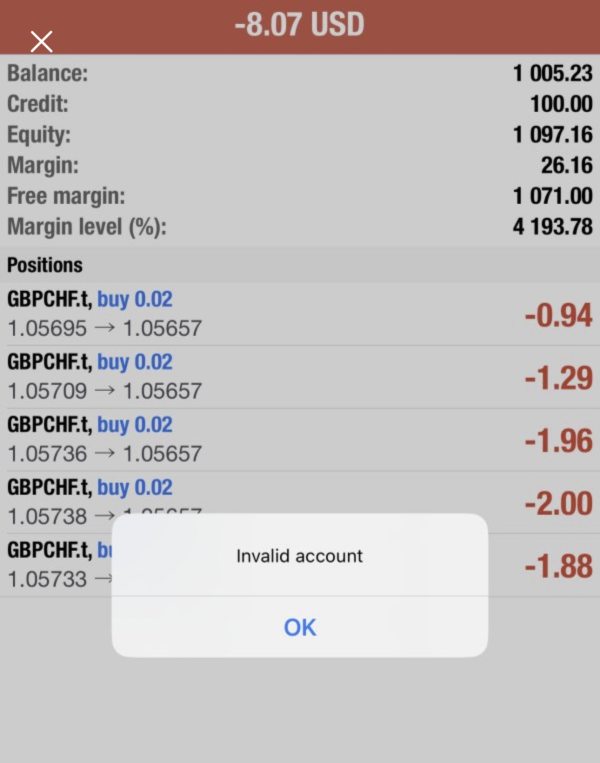Open GBPCHF.t position with -1.88 loss
600x763 pixels.
click(555, 565)
